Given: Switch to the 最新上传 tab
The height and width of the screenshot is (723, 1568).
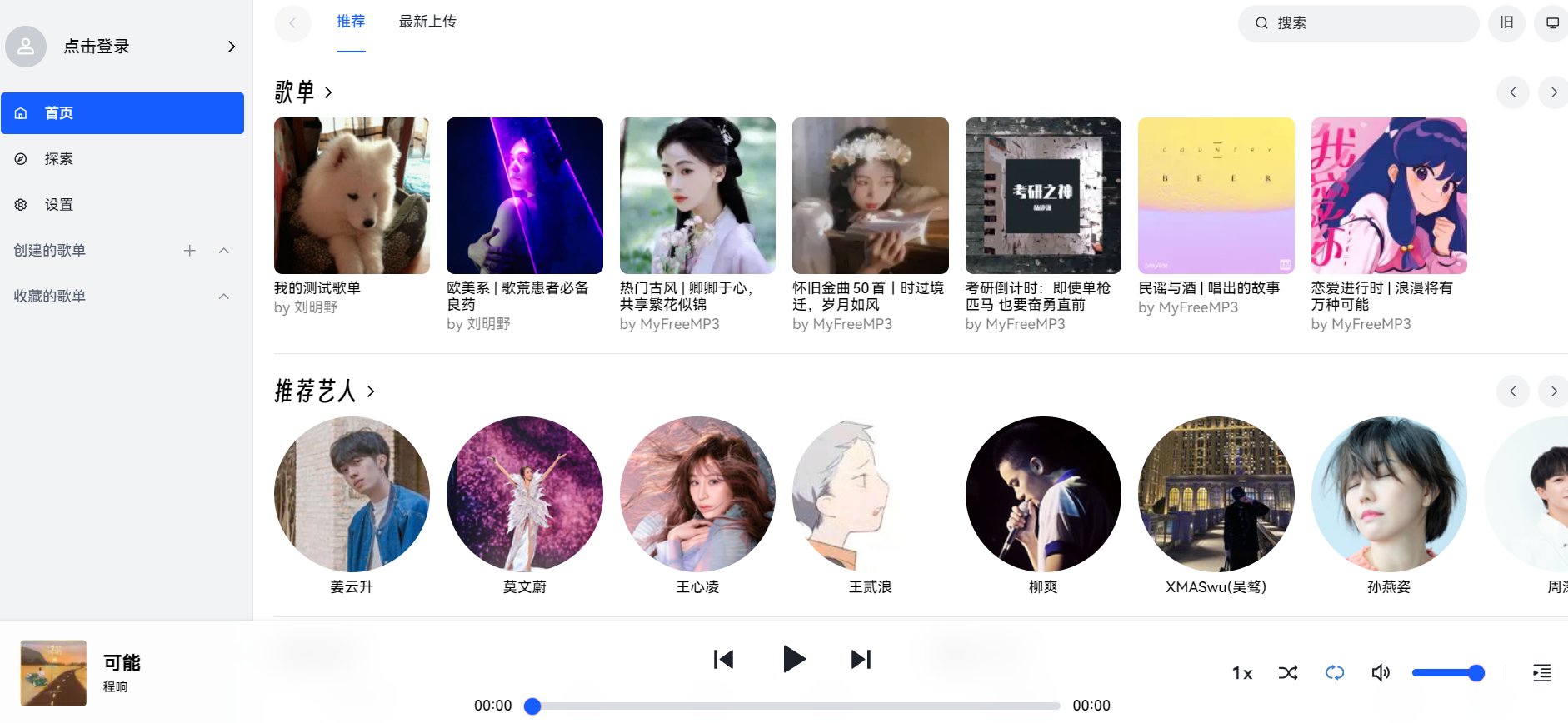Looking at the screenshot, I should (x=427, y=22).
